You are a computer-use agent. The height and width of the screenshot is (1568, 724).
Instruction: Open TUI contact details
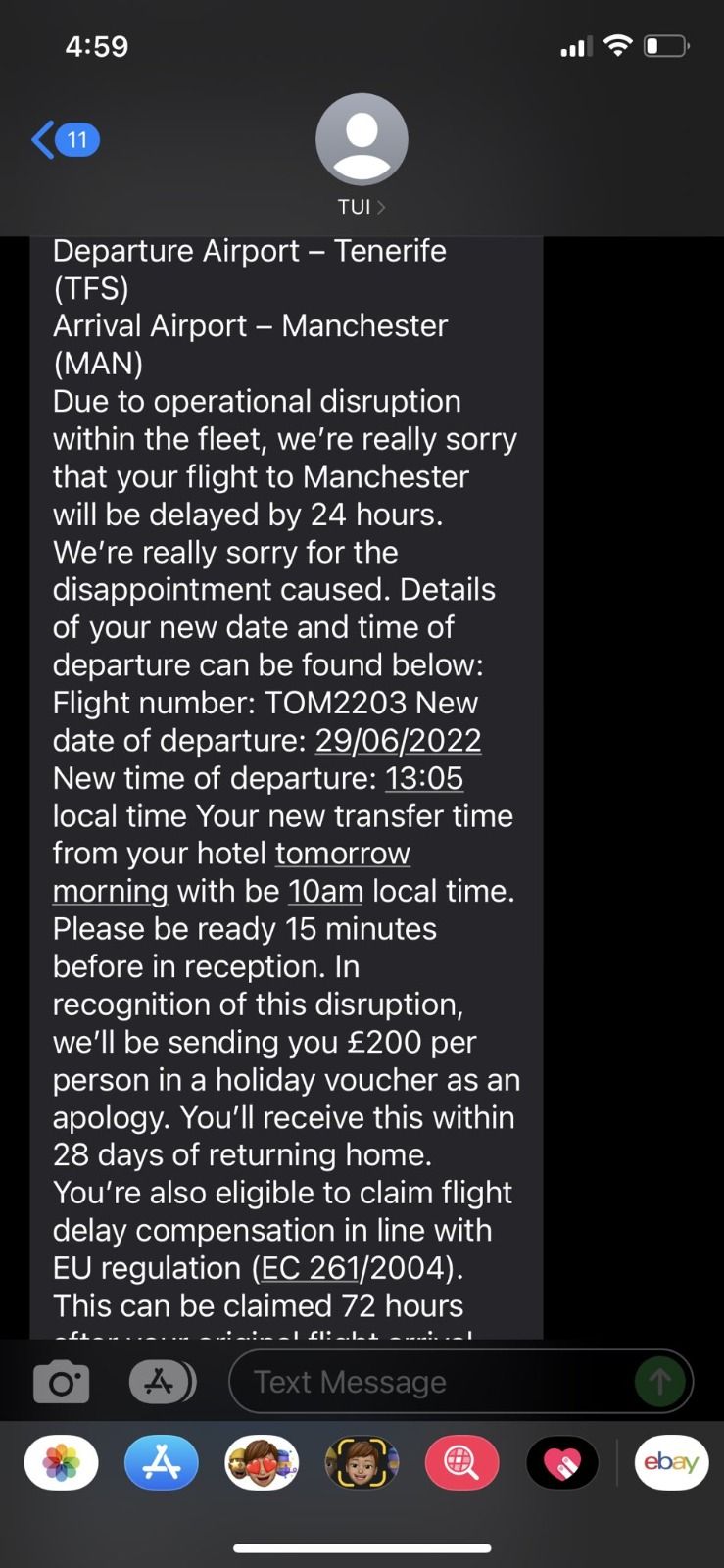point(362,152)
